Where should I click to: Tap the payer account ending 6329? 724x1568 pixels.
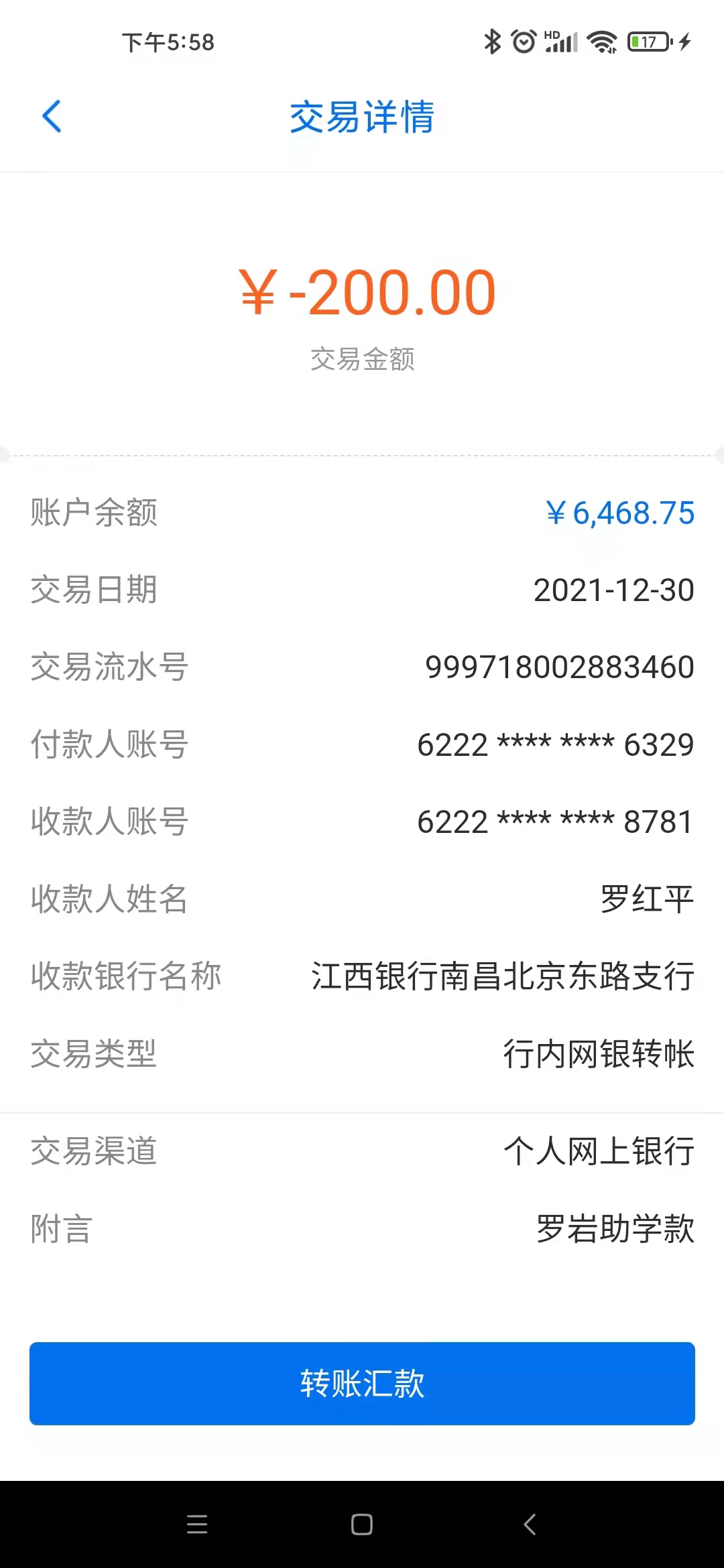pos(555,745)
